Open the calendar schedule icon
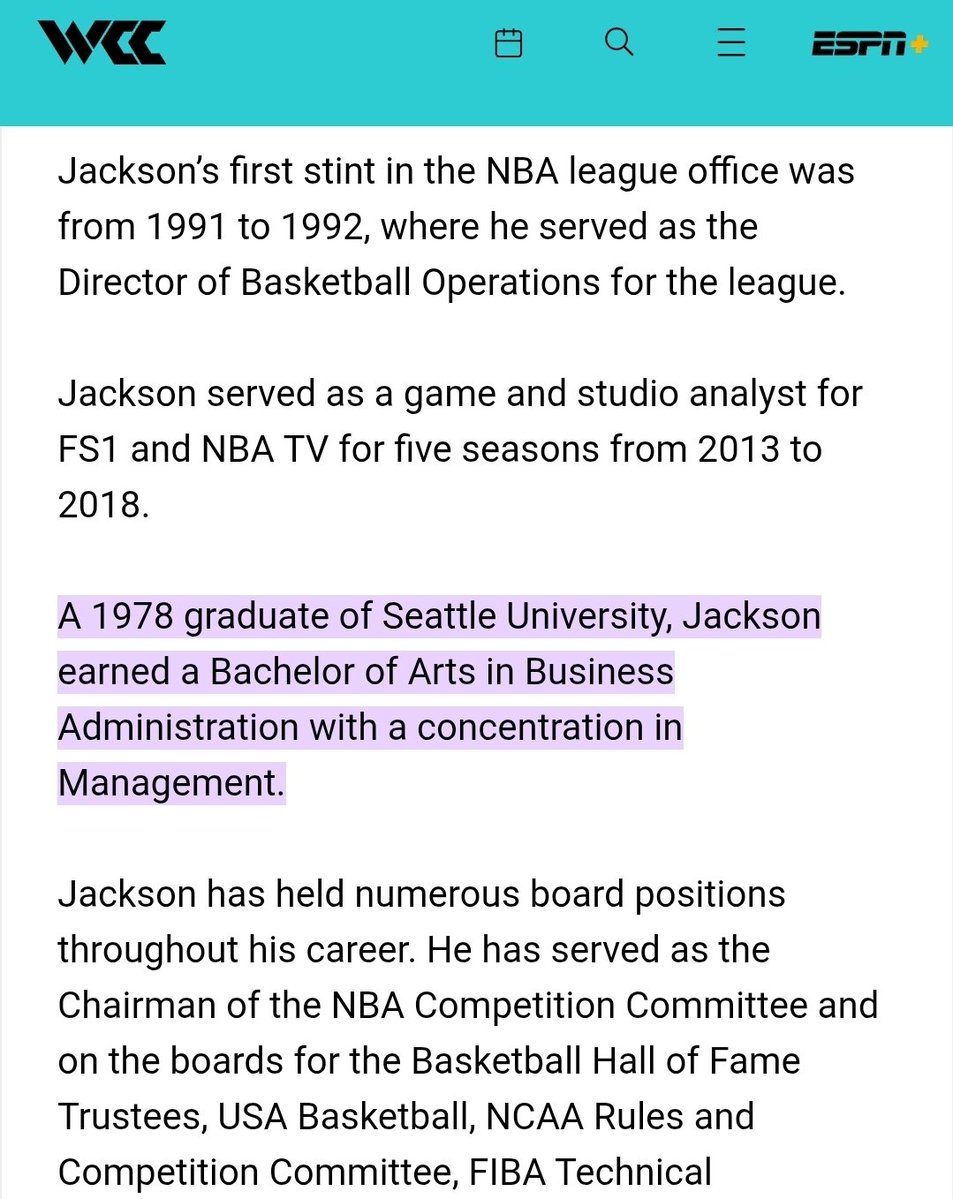 (x=509, y=43)
